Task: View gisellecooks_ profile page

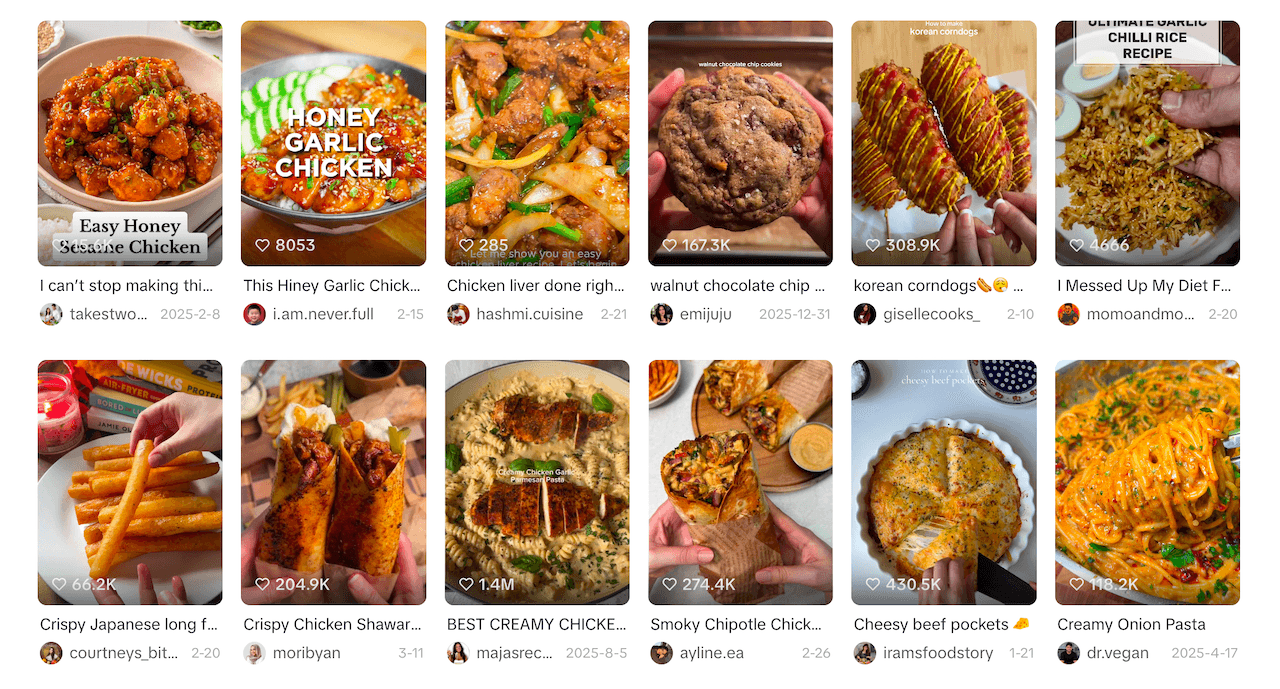Action: click(931, 314)
